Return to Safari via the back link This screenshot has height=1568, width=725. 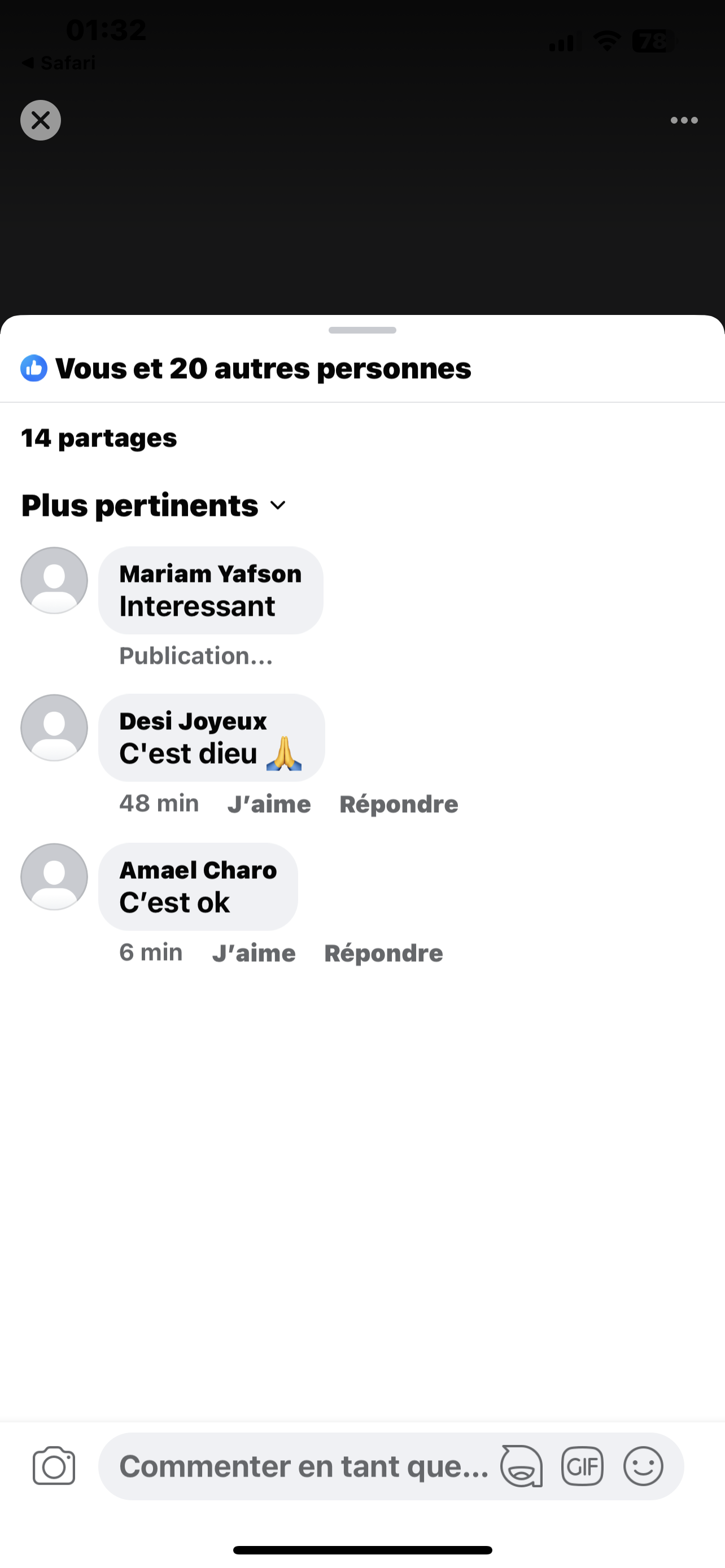click(x=59, y=63)
